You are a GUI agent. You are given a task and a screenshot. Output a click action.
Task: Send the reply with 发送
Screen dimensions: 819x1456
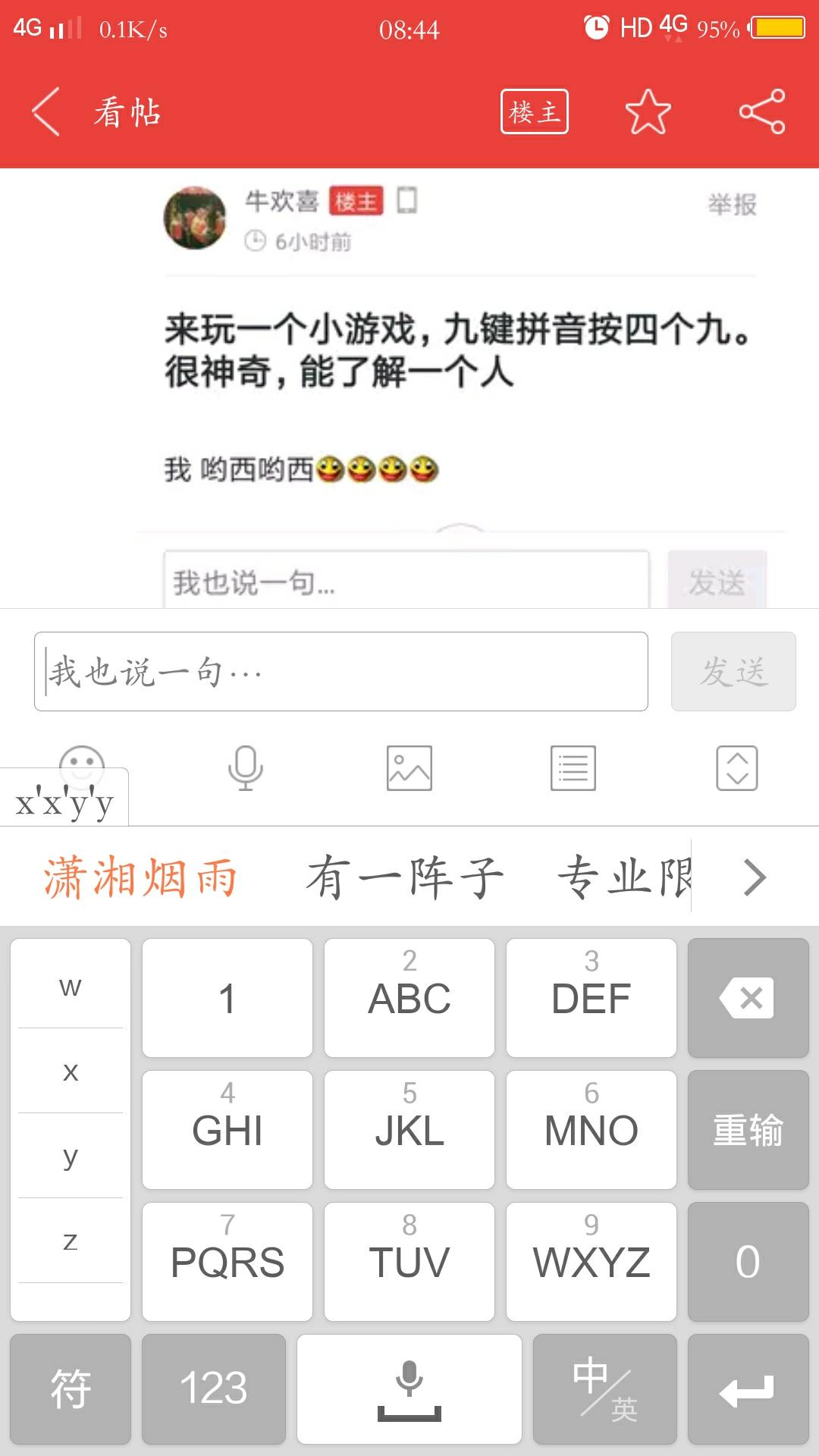(733, 671)
